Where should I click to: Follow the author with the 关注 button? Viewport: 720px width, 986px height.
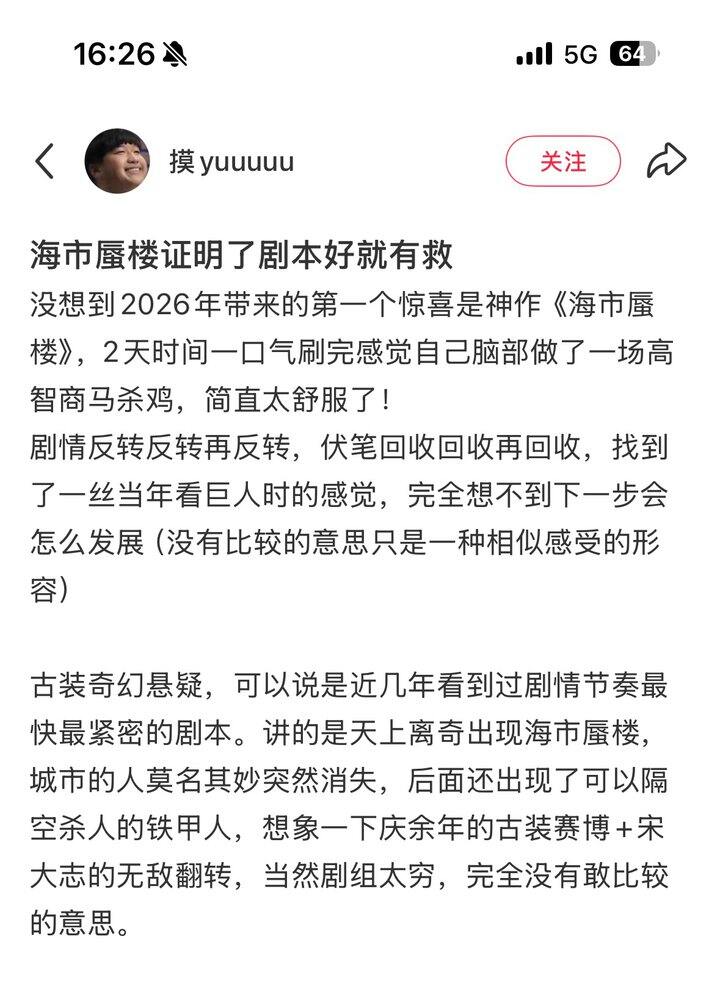click(x=563, y=162)
